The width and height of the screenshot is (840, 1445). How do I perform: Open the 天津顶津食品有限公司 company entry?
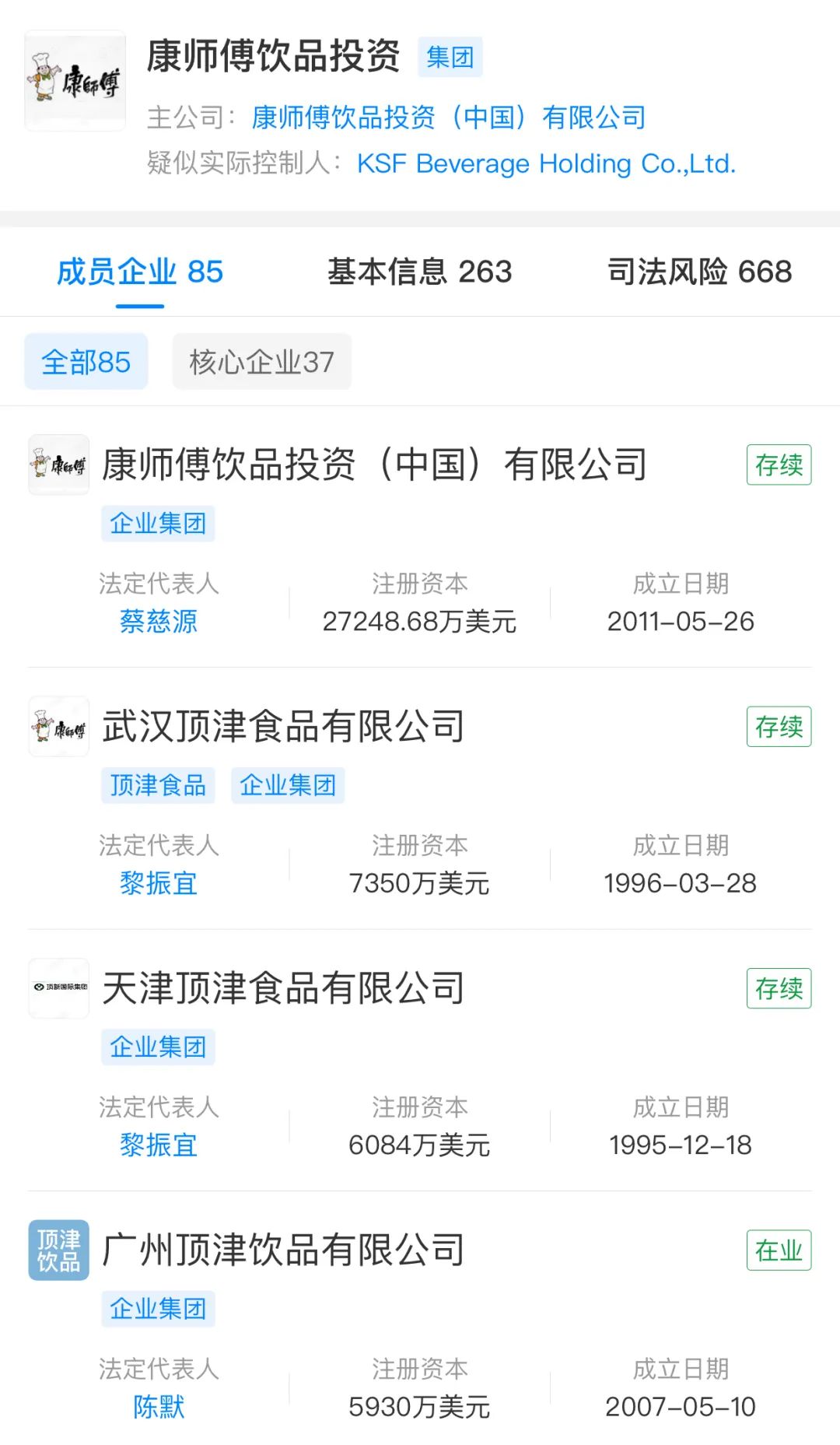283,988
